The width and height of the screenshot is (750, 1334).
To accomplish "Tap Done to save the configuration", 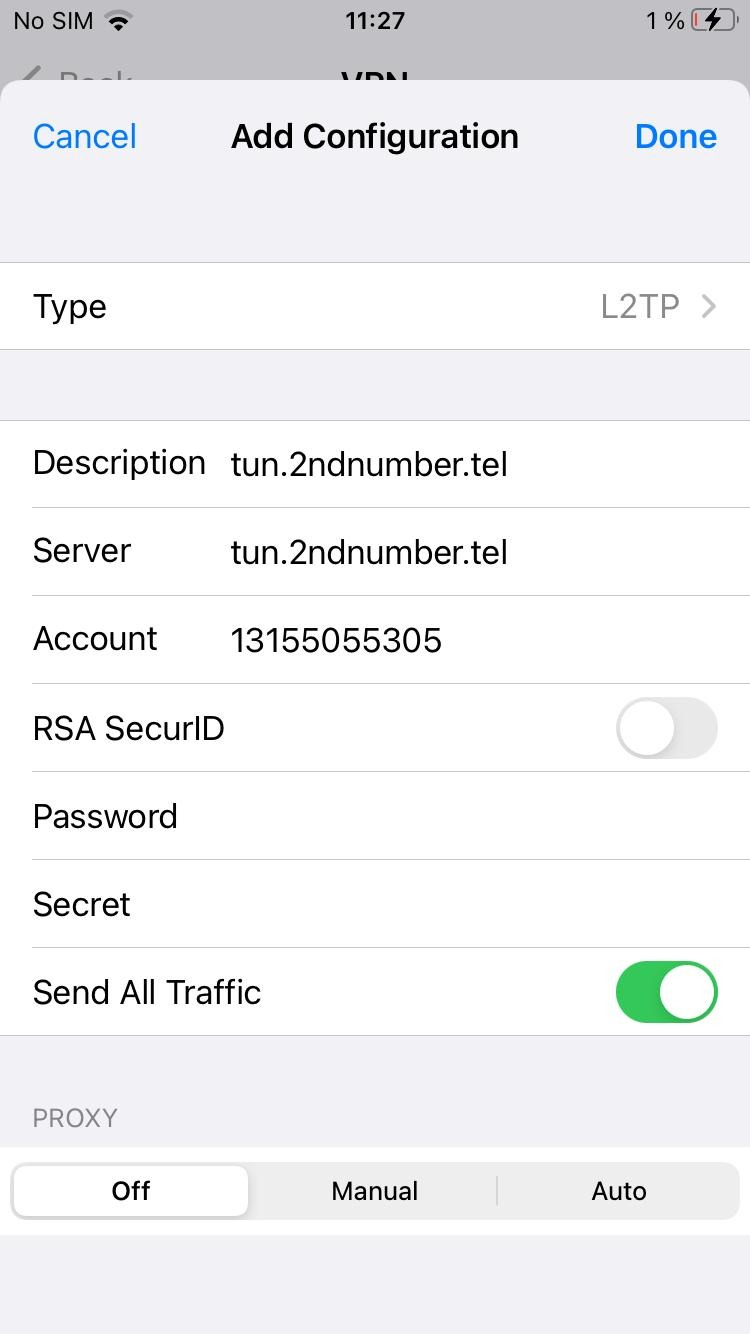I will [x=675, y=137].
